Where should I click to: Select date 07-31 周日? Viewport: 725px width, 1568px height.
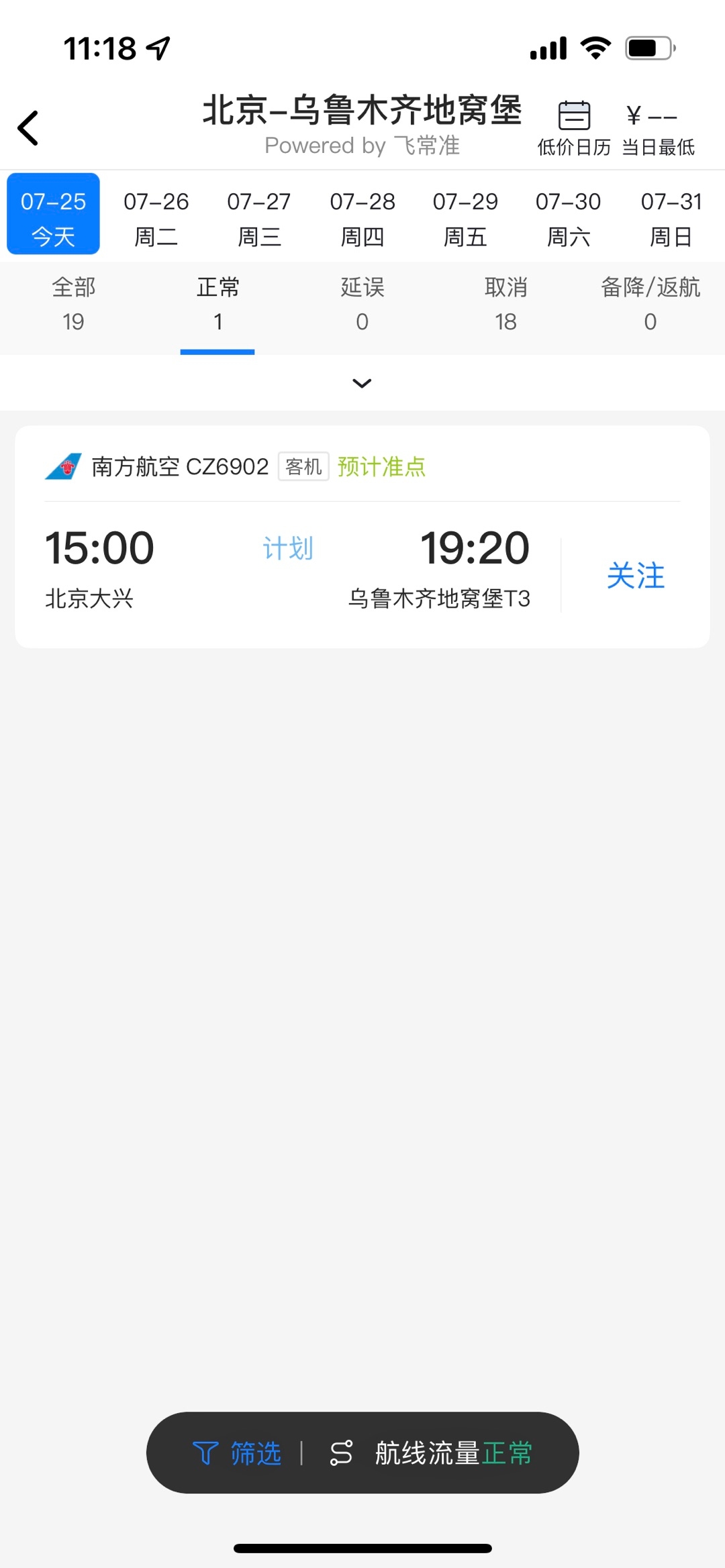[671, 217]
